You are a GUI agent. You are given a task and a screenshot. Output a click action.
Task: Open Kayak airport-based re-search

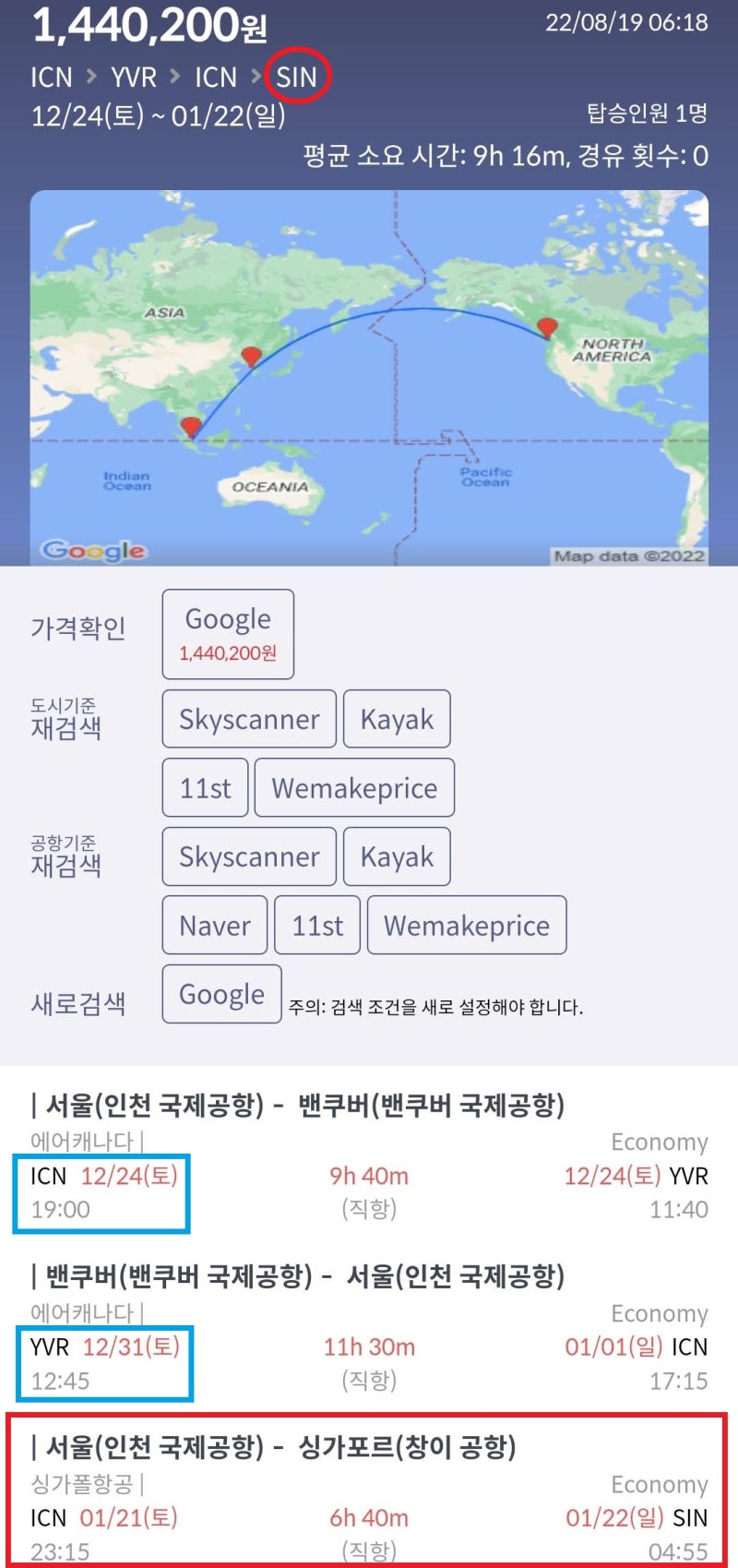398,856
